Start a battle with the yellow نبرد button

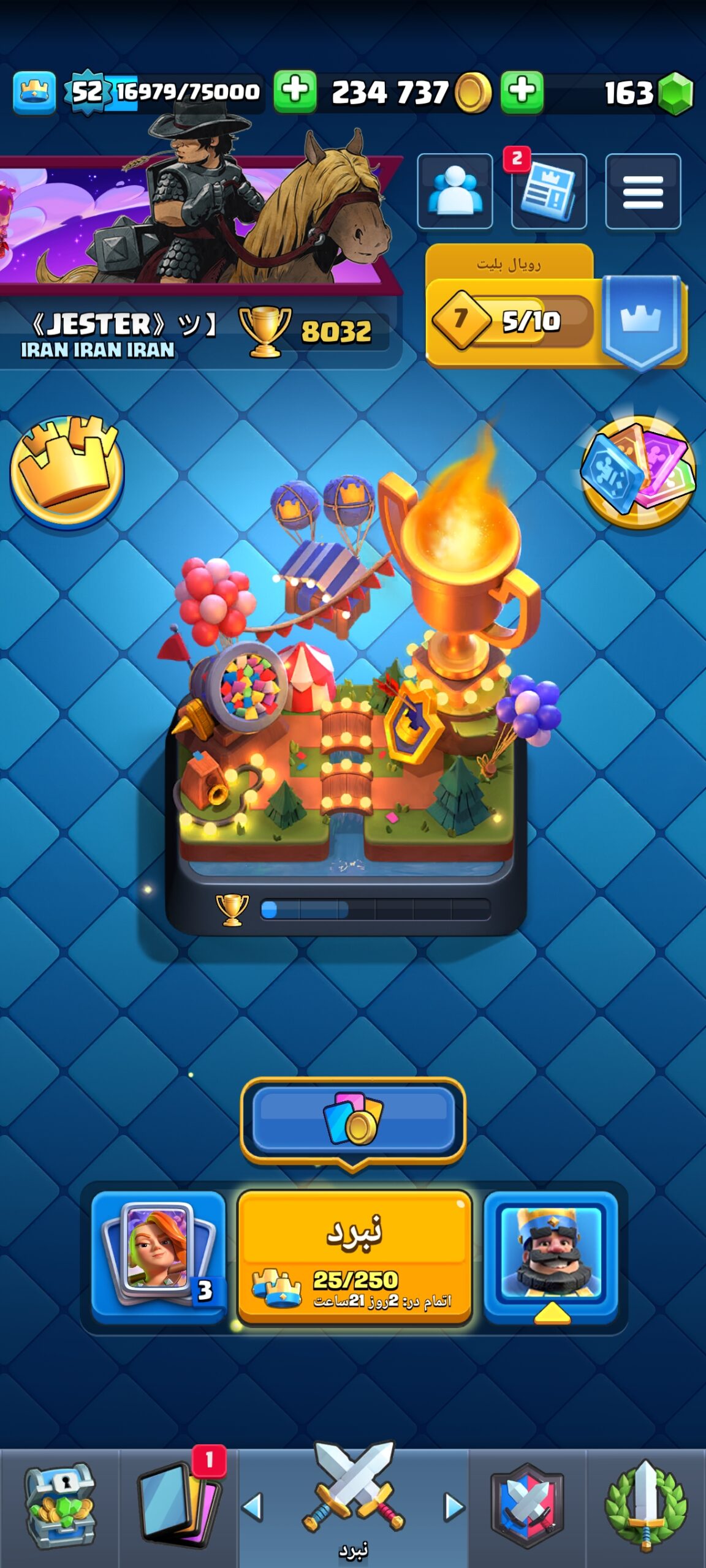coord(354,1258)
